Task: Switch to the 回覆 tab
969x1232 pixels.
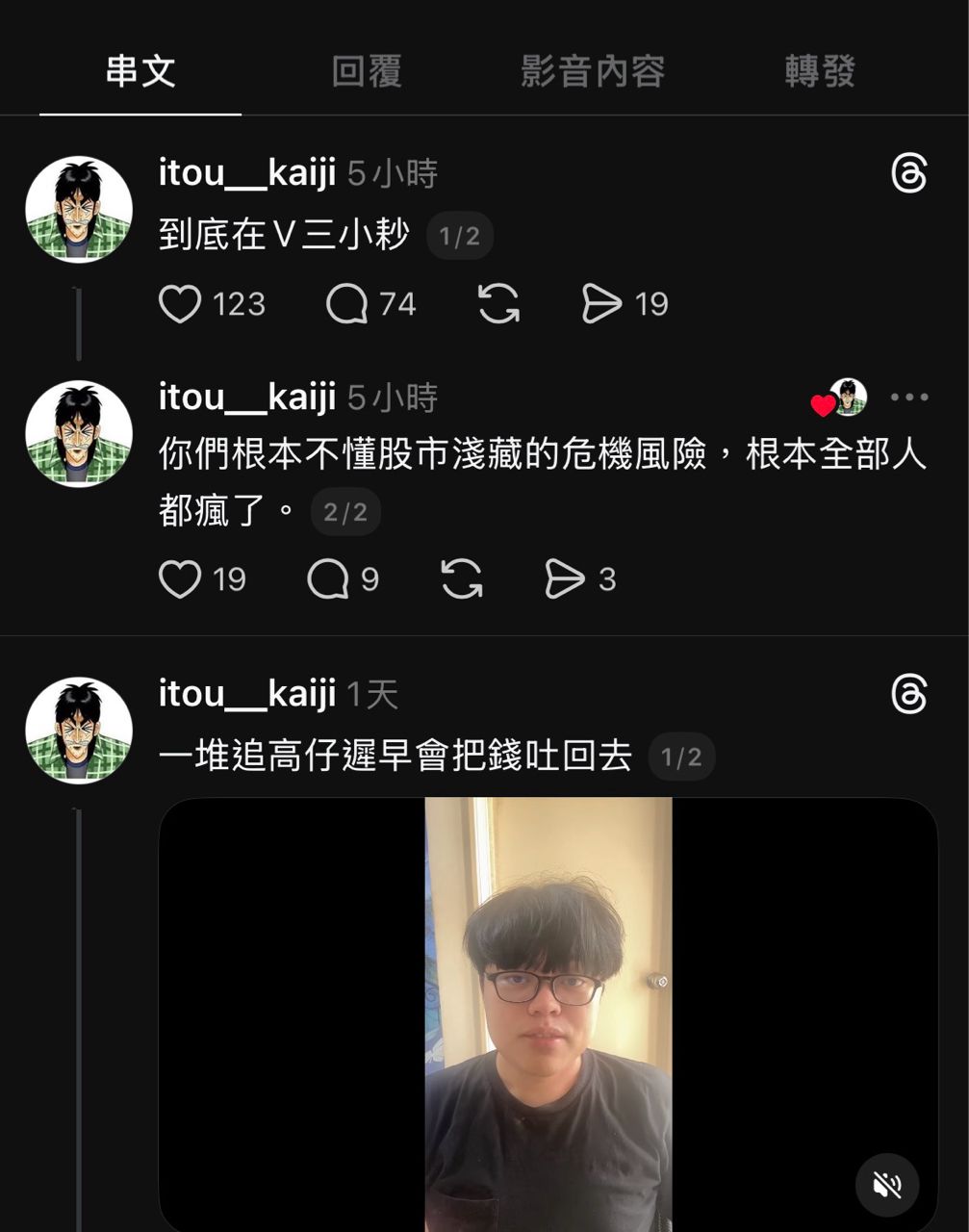Action: [366, 71]
